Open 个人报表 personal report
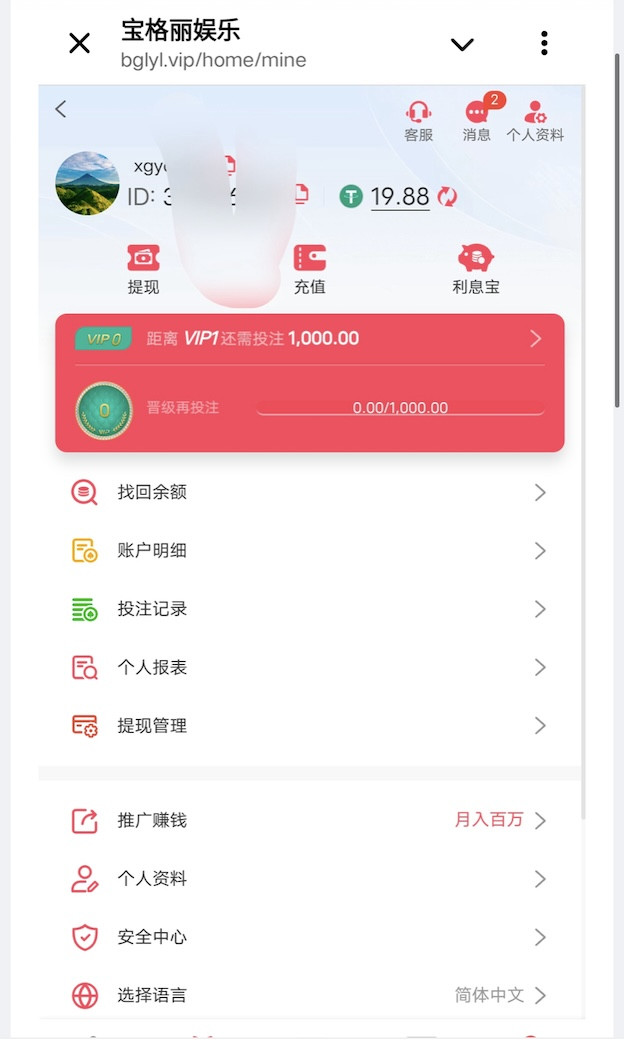The image size is (624, 1045). [309, 668]
